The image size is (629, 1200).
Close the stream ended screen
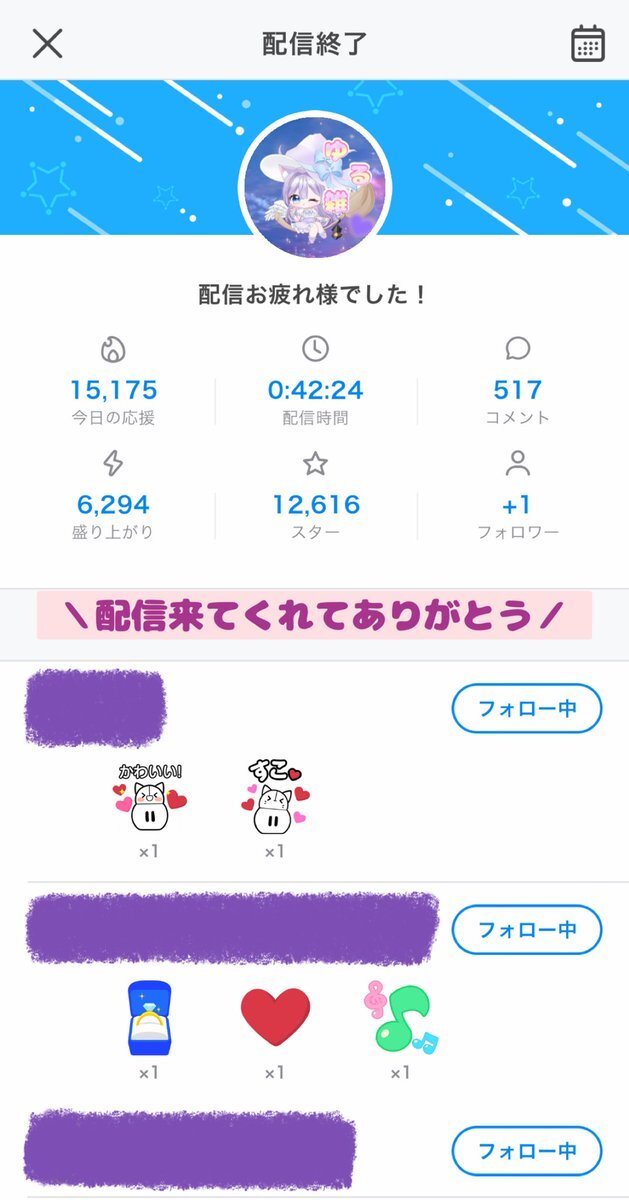pos(47,43)
